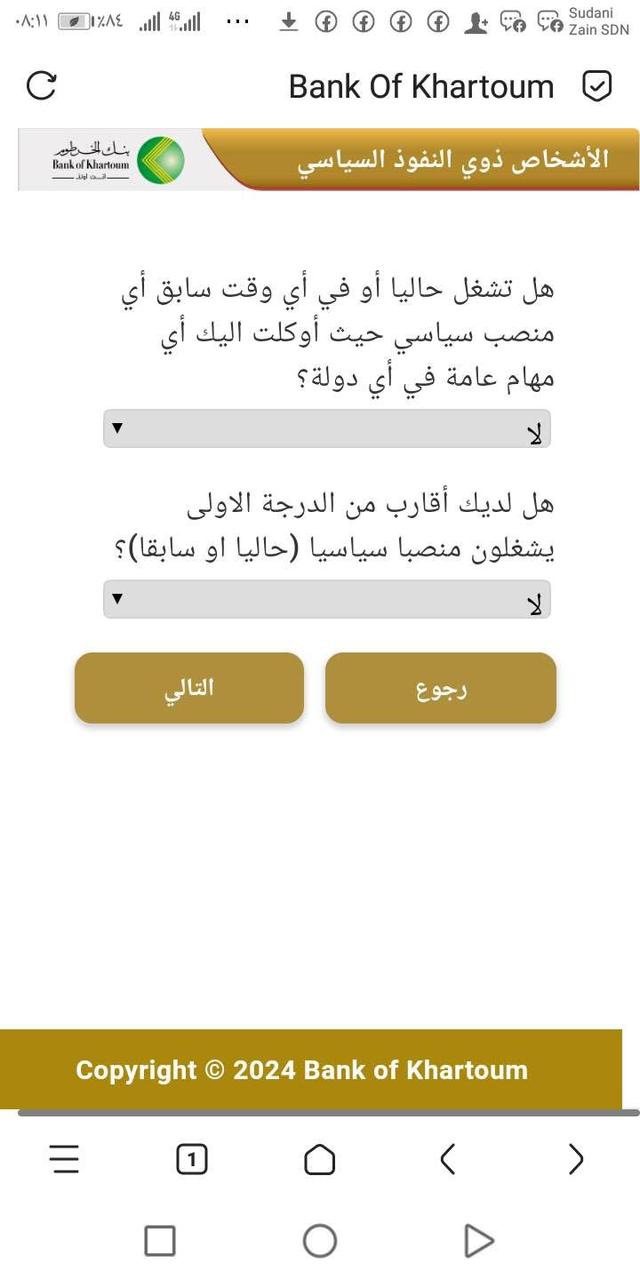Show recent apps with the square button
The width and height of the screenshot is (640, 1280).
click(x=160, y=1241)
